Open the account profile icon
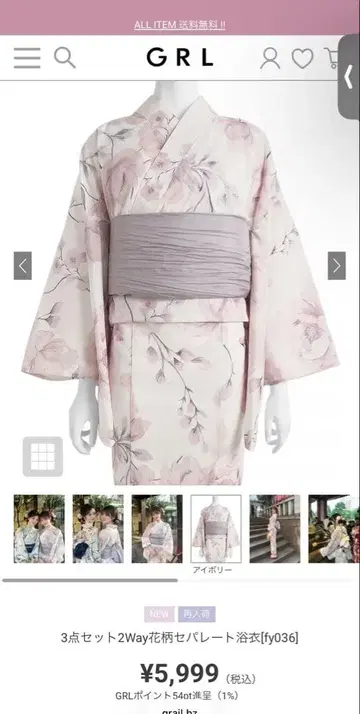The height and width of the screenshot is (714, 360). point(270,58)
